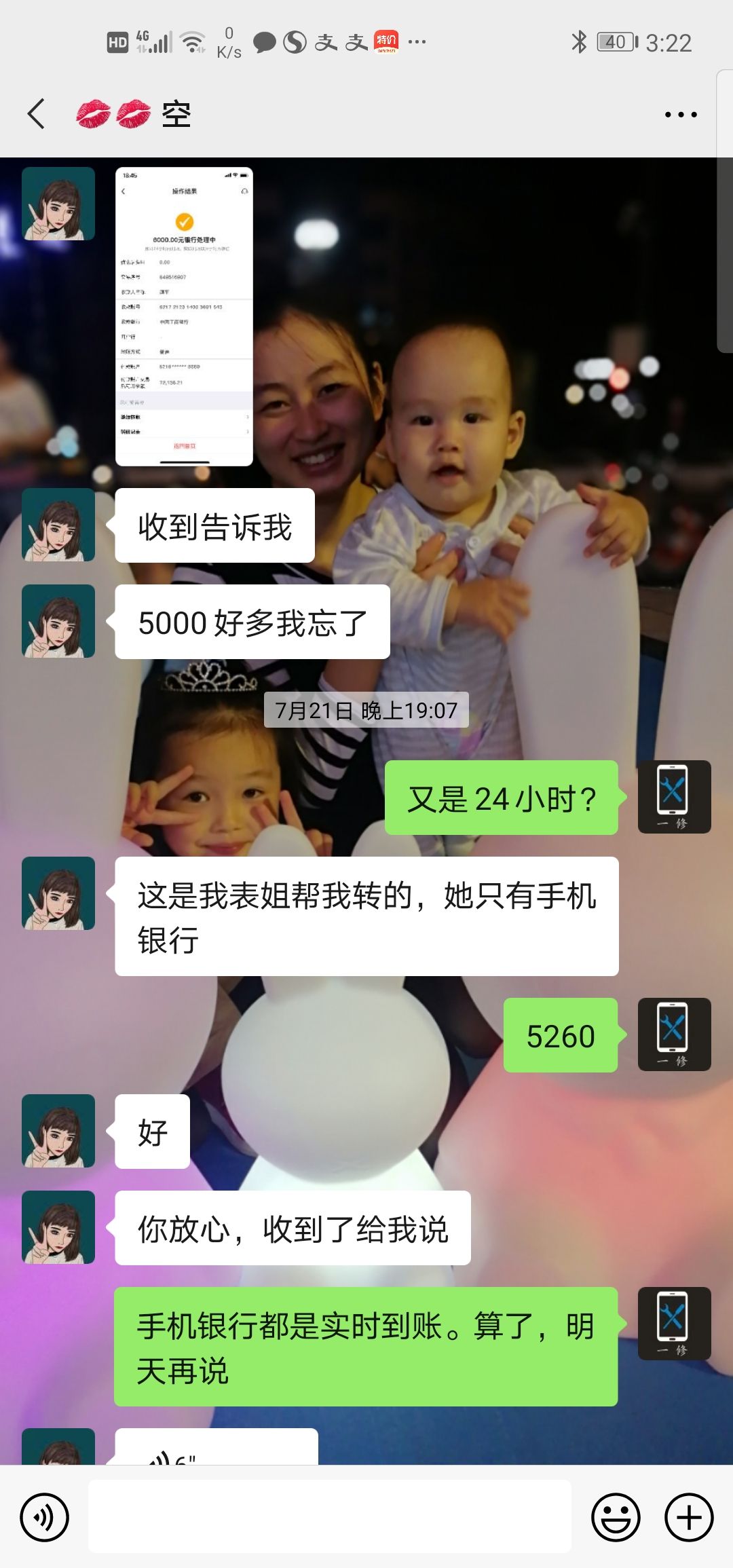Open the emoji sticker panel

(616, 1517)
